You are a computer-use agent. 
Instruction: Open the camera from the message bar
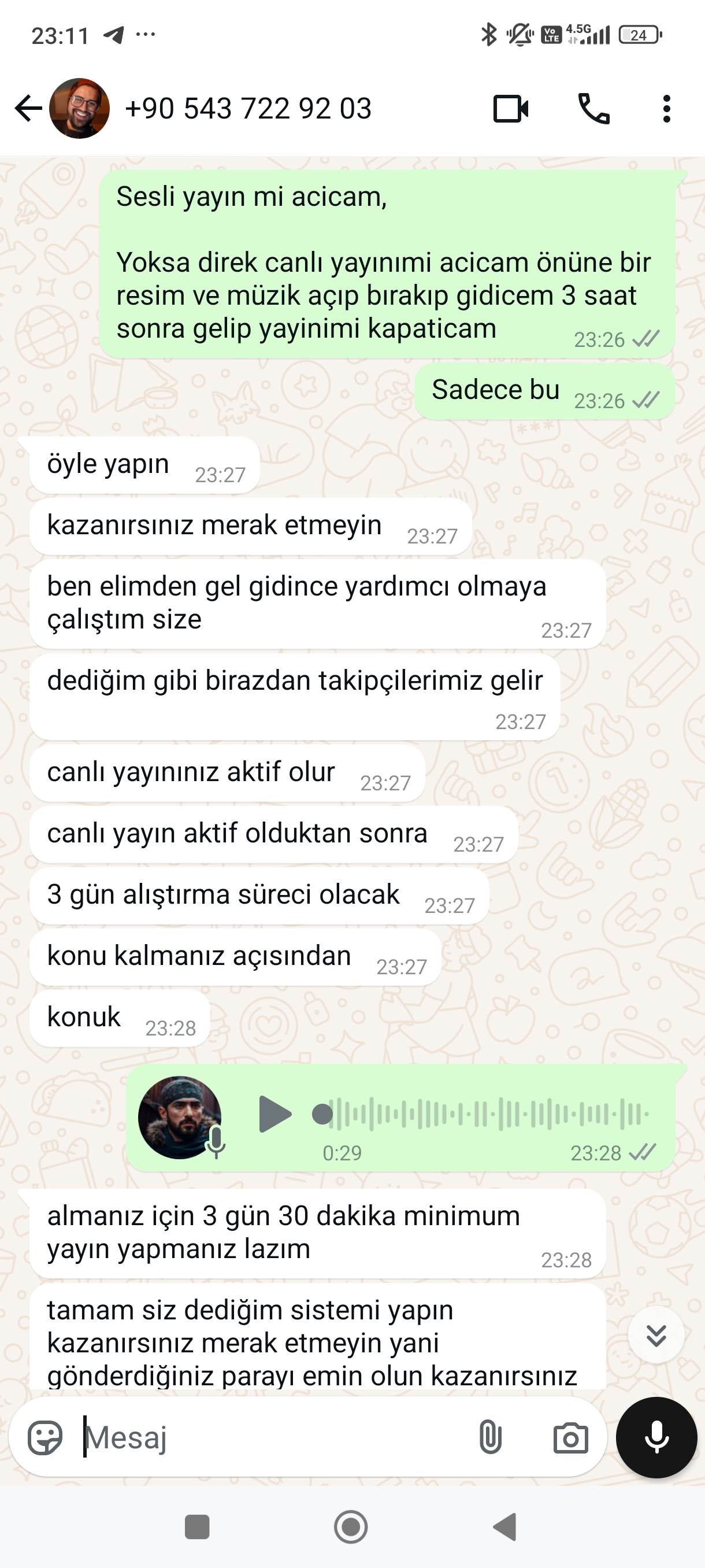(x=570, y=1438)
